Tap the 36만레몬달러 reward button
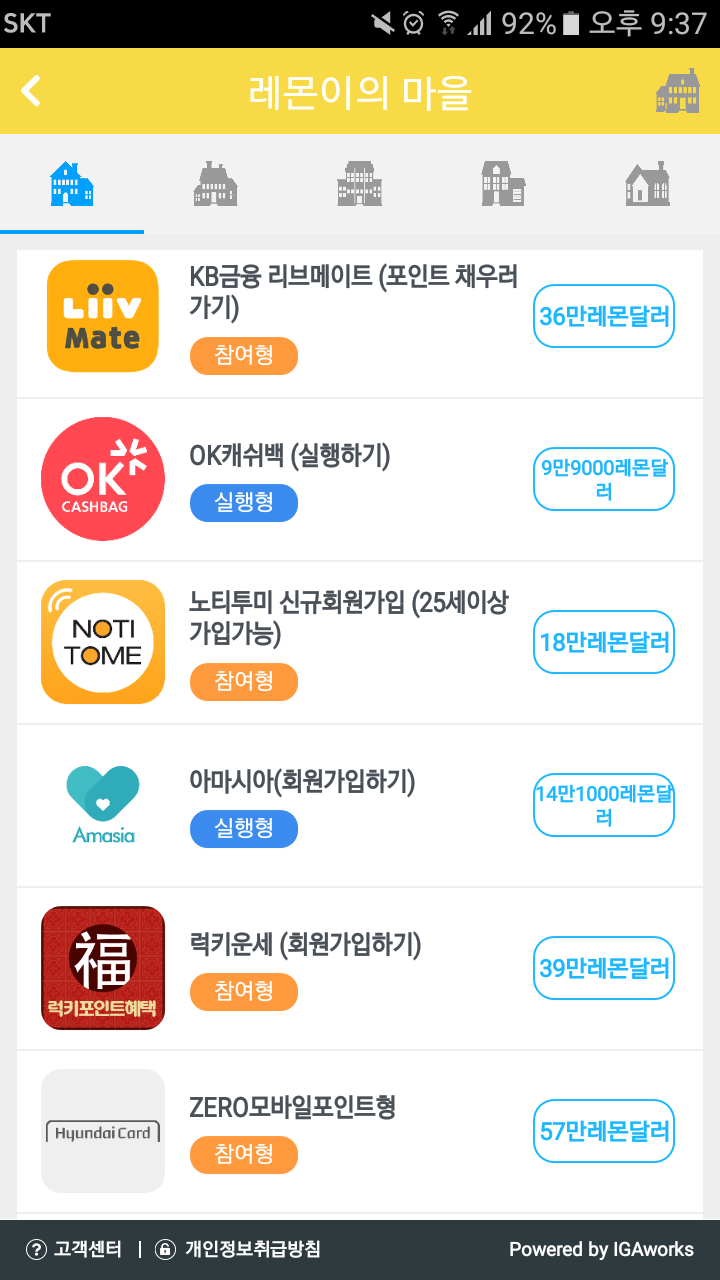The image size is (720, 1280). pos(604,317)
